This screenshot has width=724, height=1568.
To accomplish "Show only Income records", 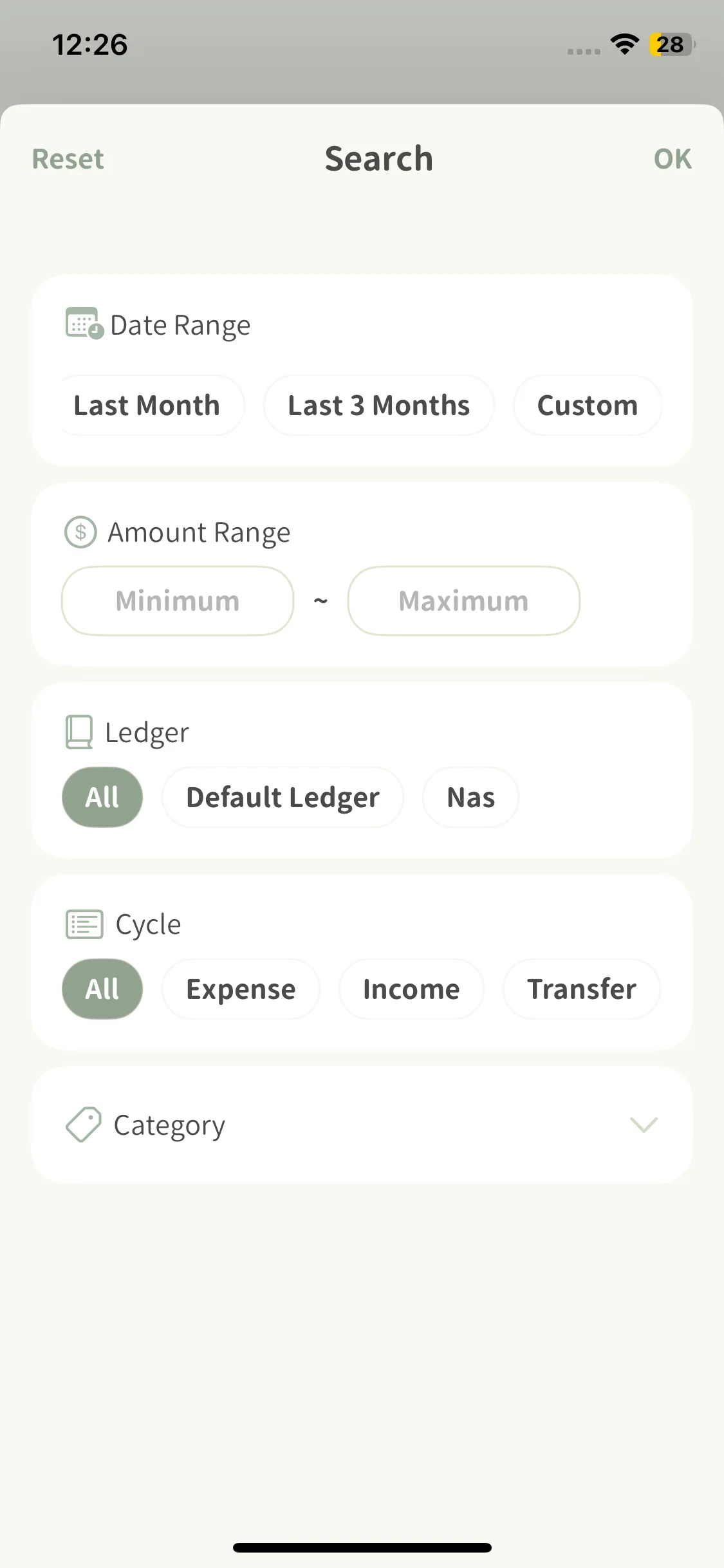I will [411, 989].
